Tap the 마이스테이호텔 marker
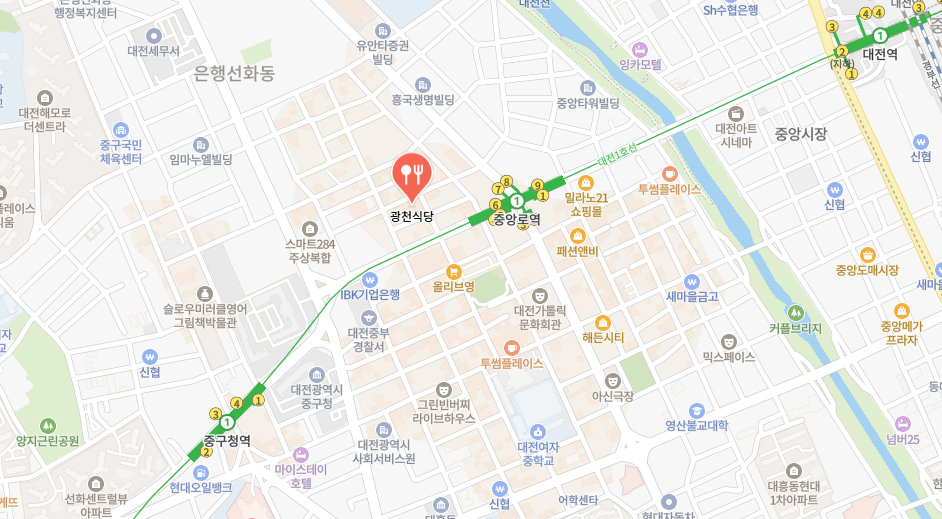The image size is (942, 519). (x=301, y=454)
